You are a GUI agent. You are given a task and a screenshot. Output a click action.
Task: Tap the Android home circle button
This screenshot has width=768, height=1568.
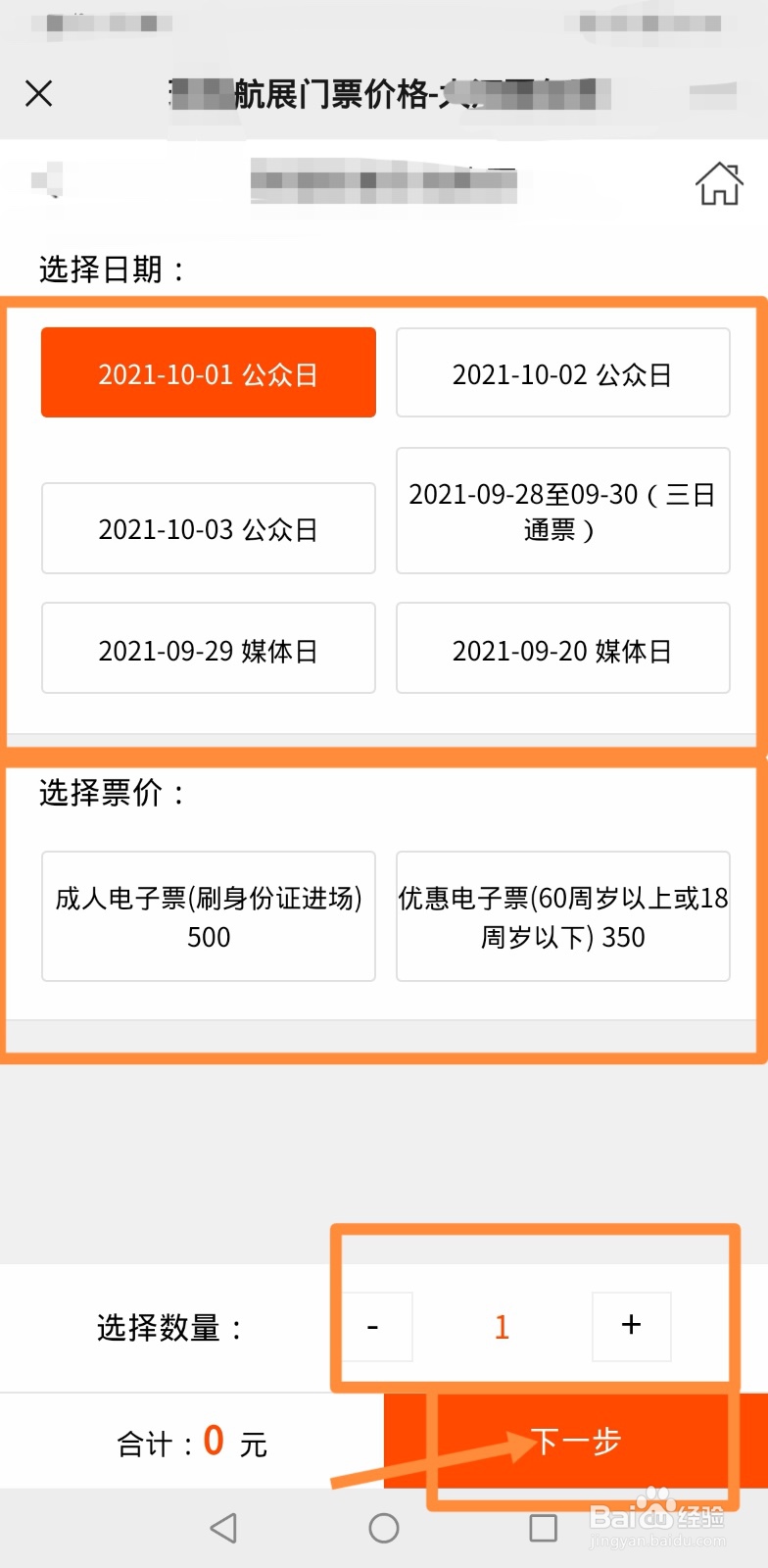(384, 1528)
